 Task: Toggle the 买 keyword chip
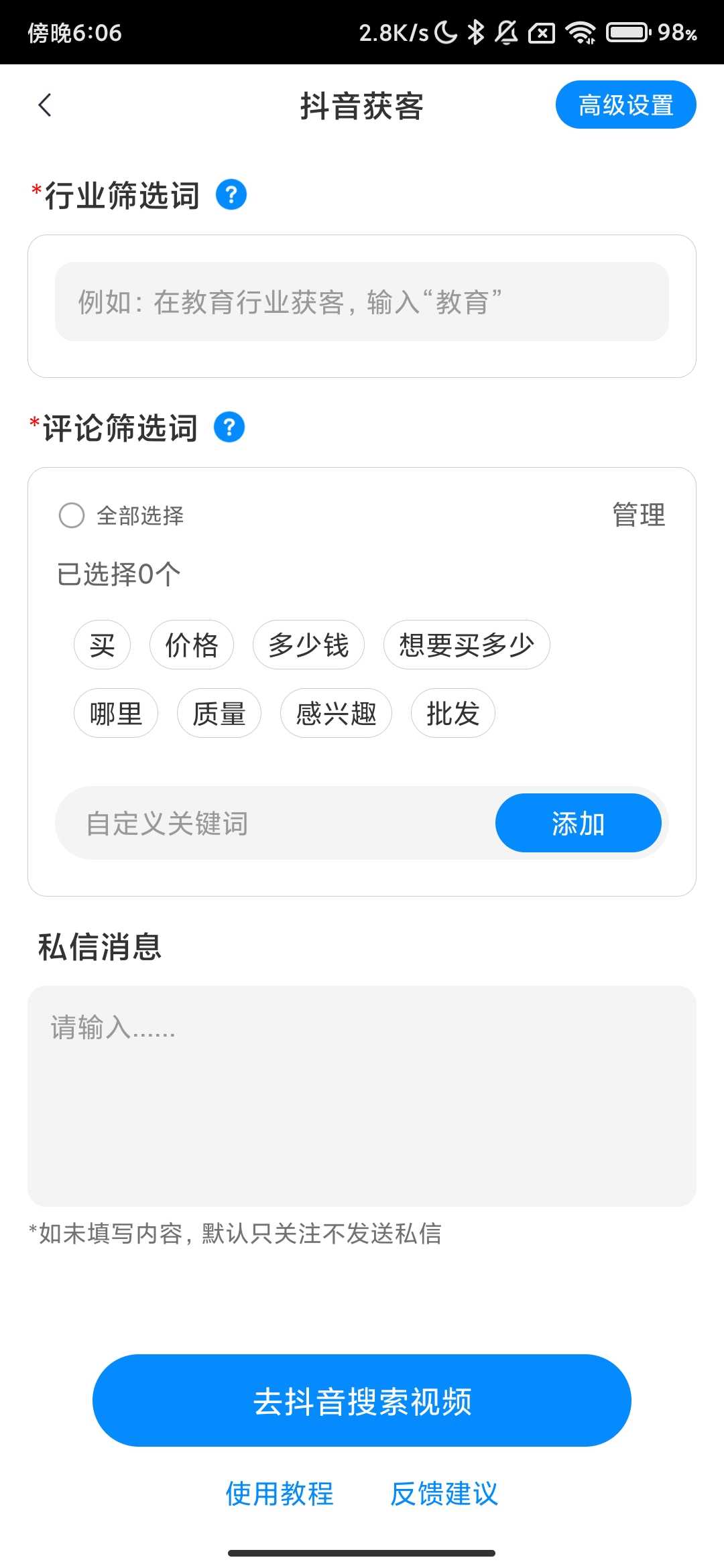[x=101, y=645]
